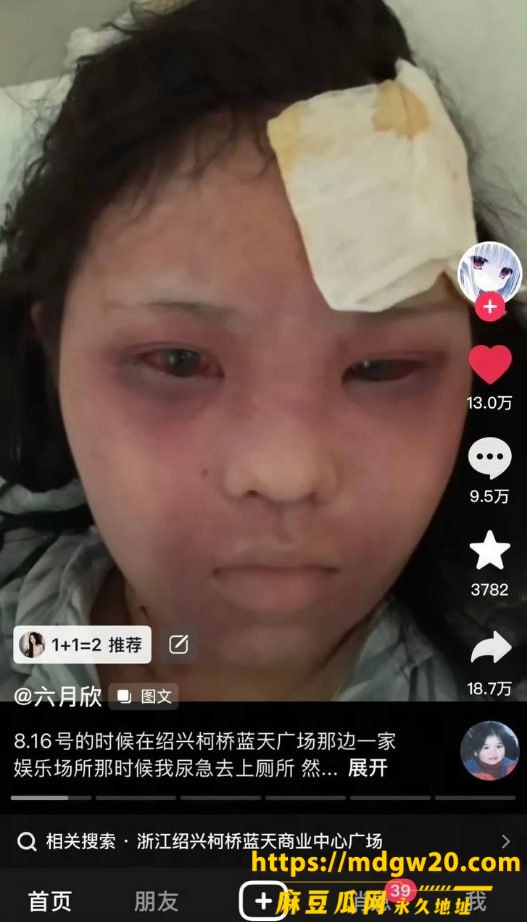Create a new post with plus button
The width and height of the screenshot is (527, 922).
tap(263, 901)
